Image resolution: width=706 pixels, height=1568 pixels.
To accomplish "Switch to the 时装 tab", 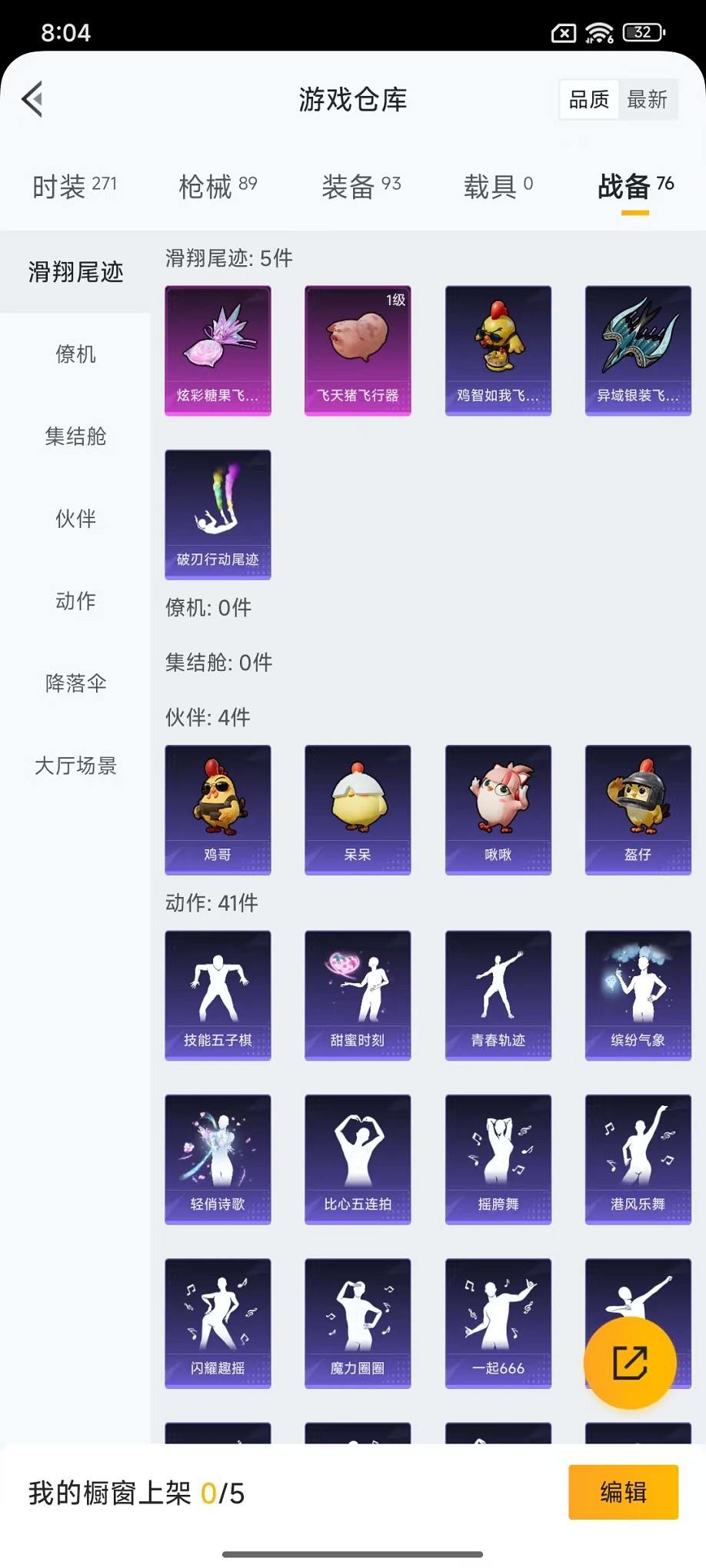I will 74,186.
